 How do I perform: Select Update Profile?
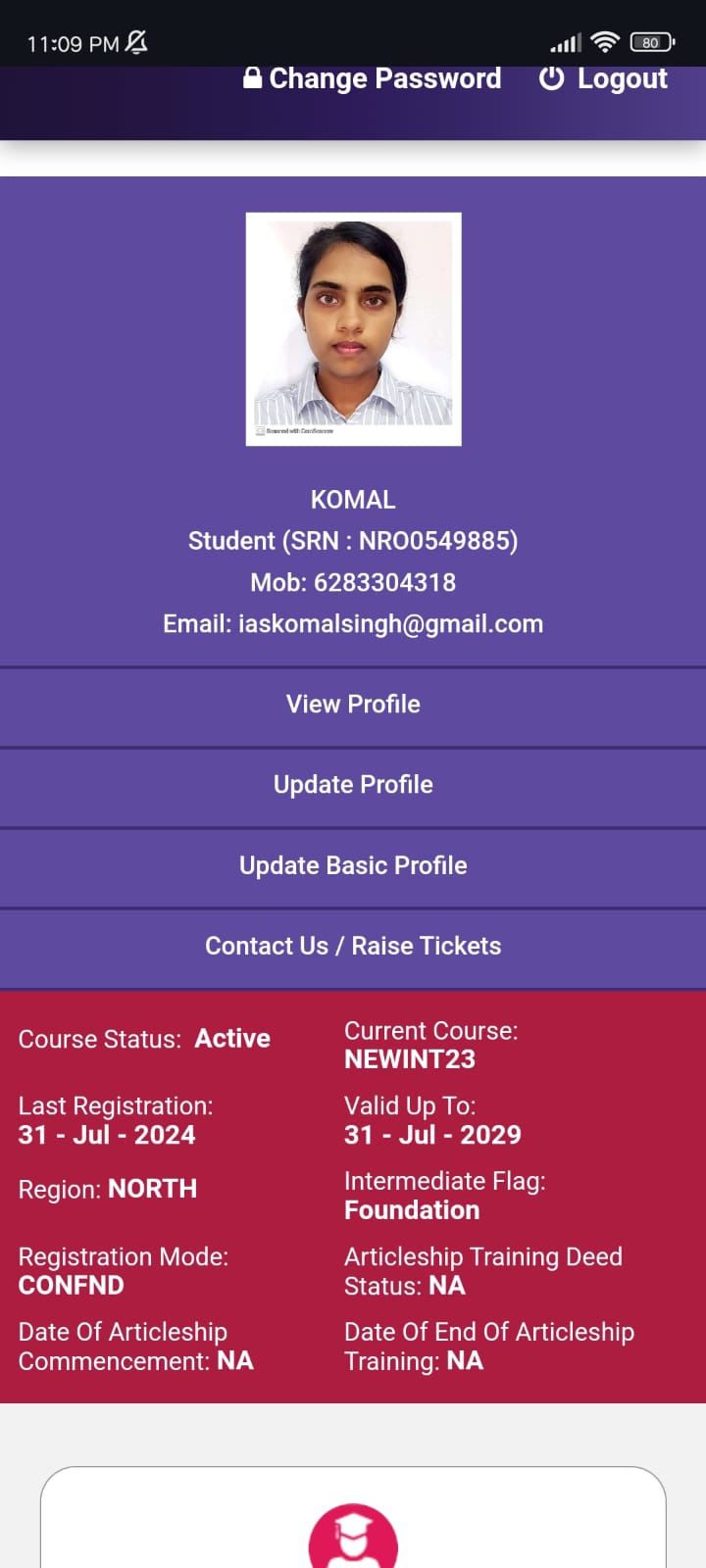(x=353, y=785)
